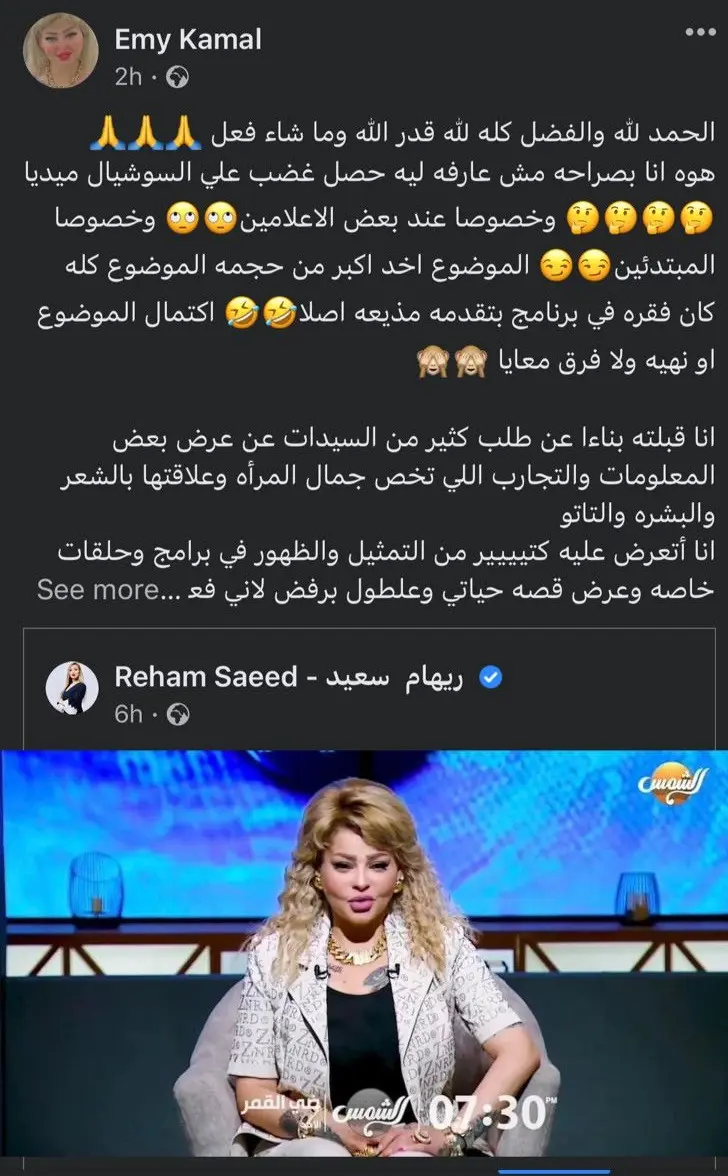The width and height of the screenshot is (728, 1176).
Task: Open Emy Kamal's profile picture
Action: 62,51
